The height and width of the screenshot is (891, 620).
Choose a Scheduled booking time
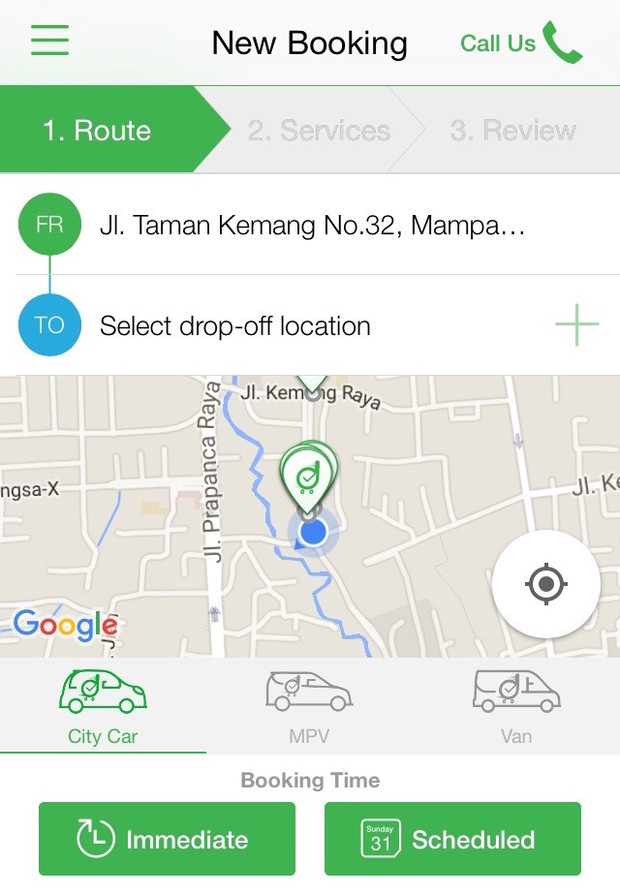pyautogui.click(x=452, y=839)
